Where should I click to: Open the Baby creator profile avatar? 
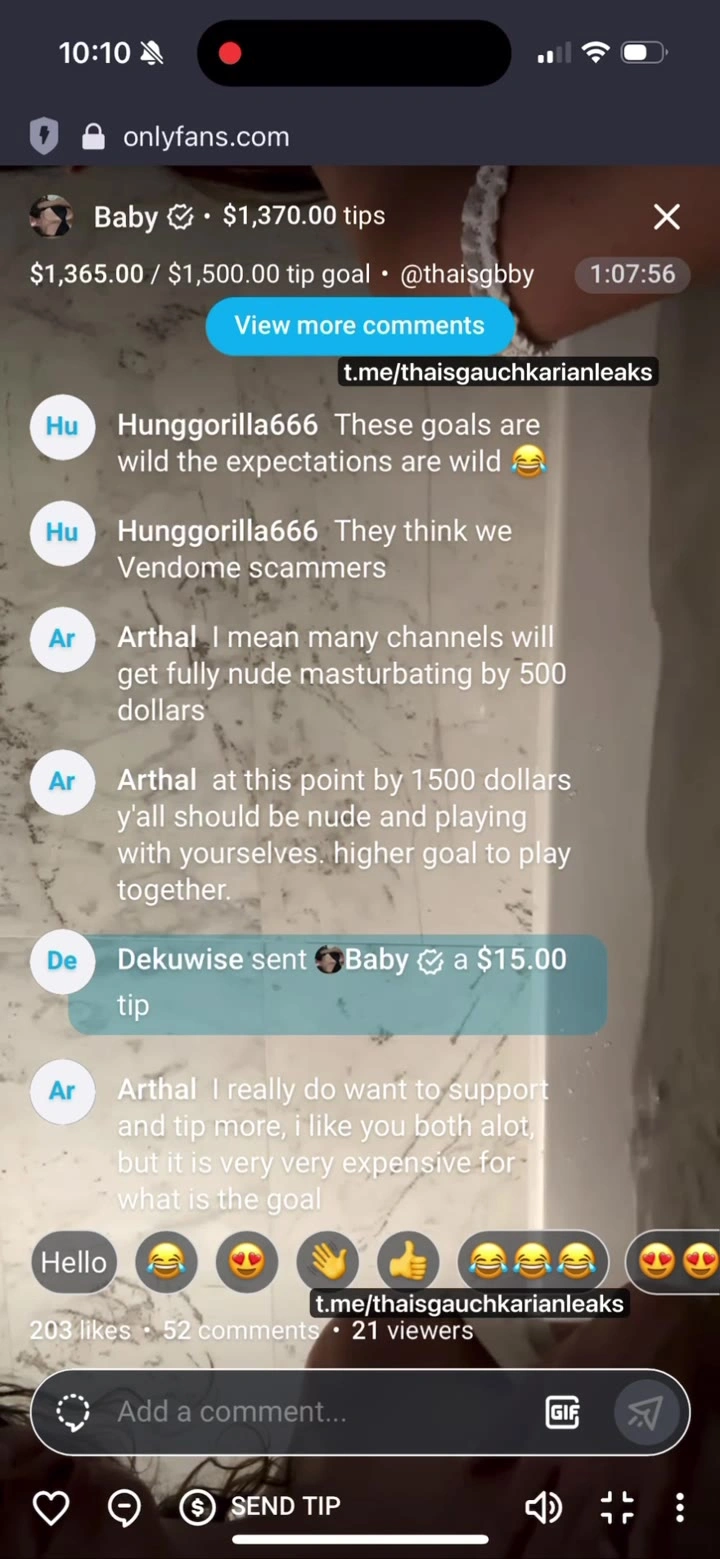click(51, 216)
